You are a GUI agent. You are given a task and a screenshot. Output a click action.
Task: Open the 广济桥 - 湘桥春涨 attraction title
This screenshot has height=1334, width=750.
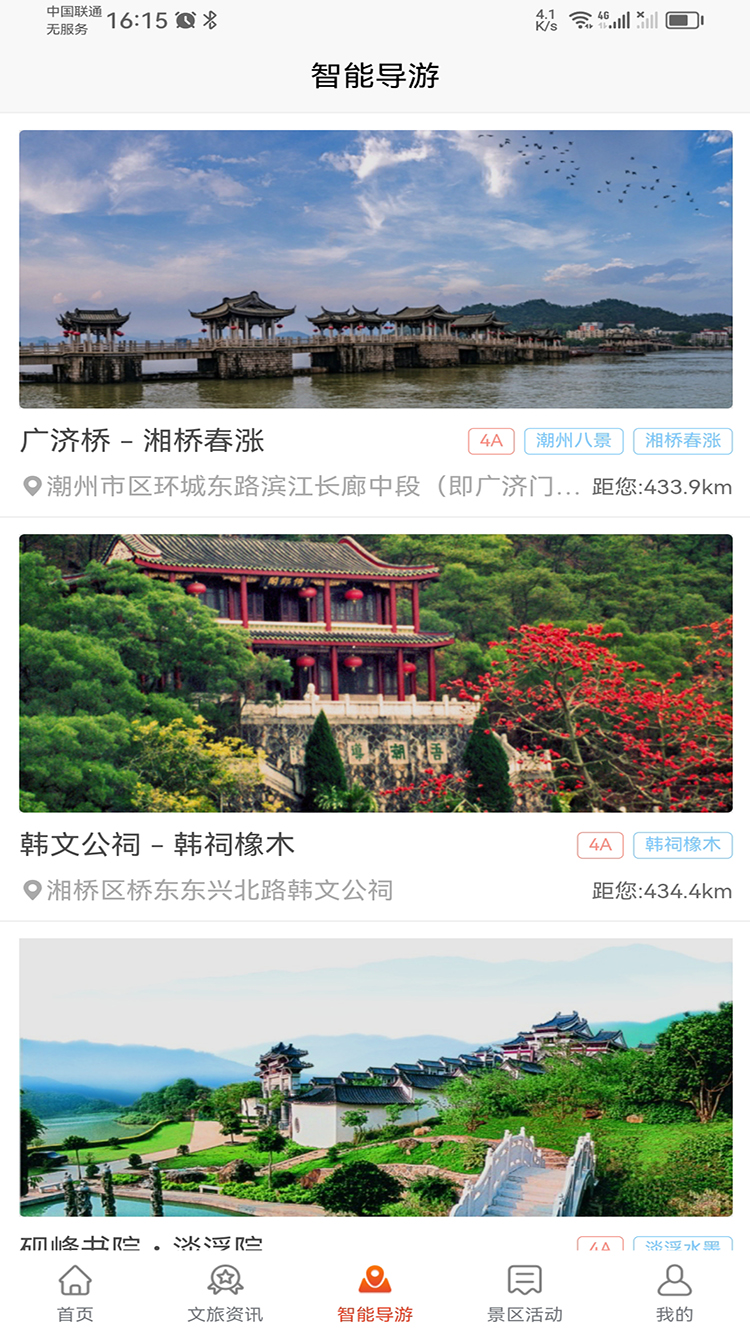(x=140, y=440)
